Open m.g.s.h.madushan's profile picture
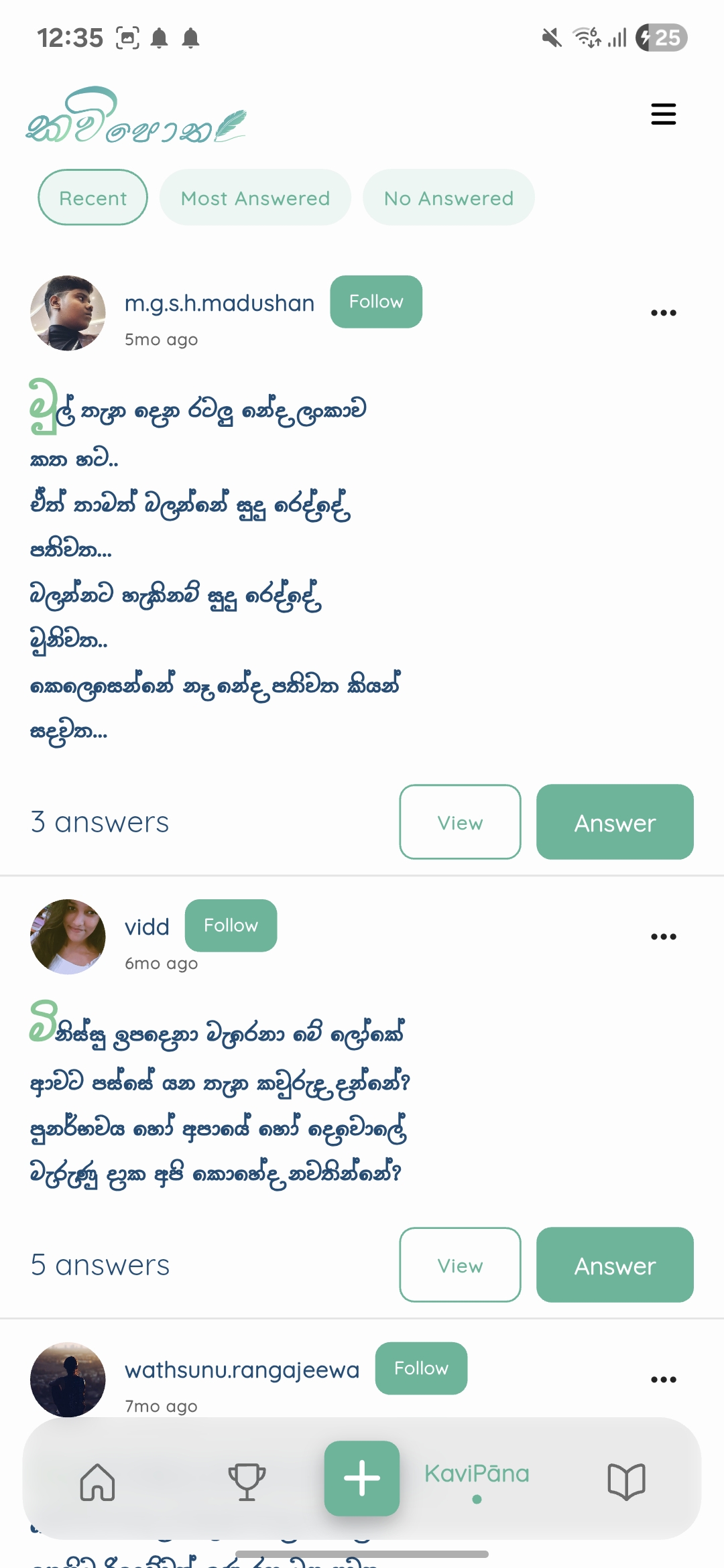 click(68, 313)
